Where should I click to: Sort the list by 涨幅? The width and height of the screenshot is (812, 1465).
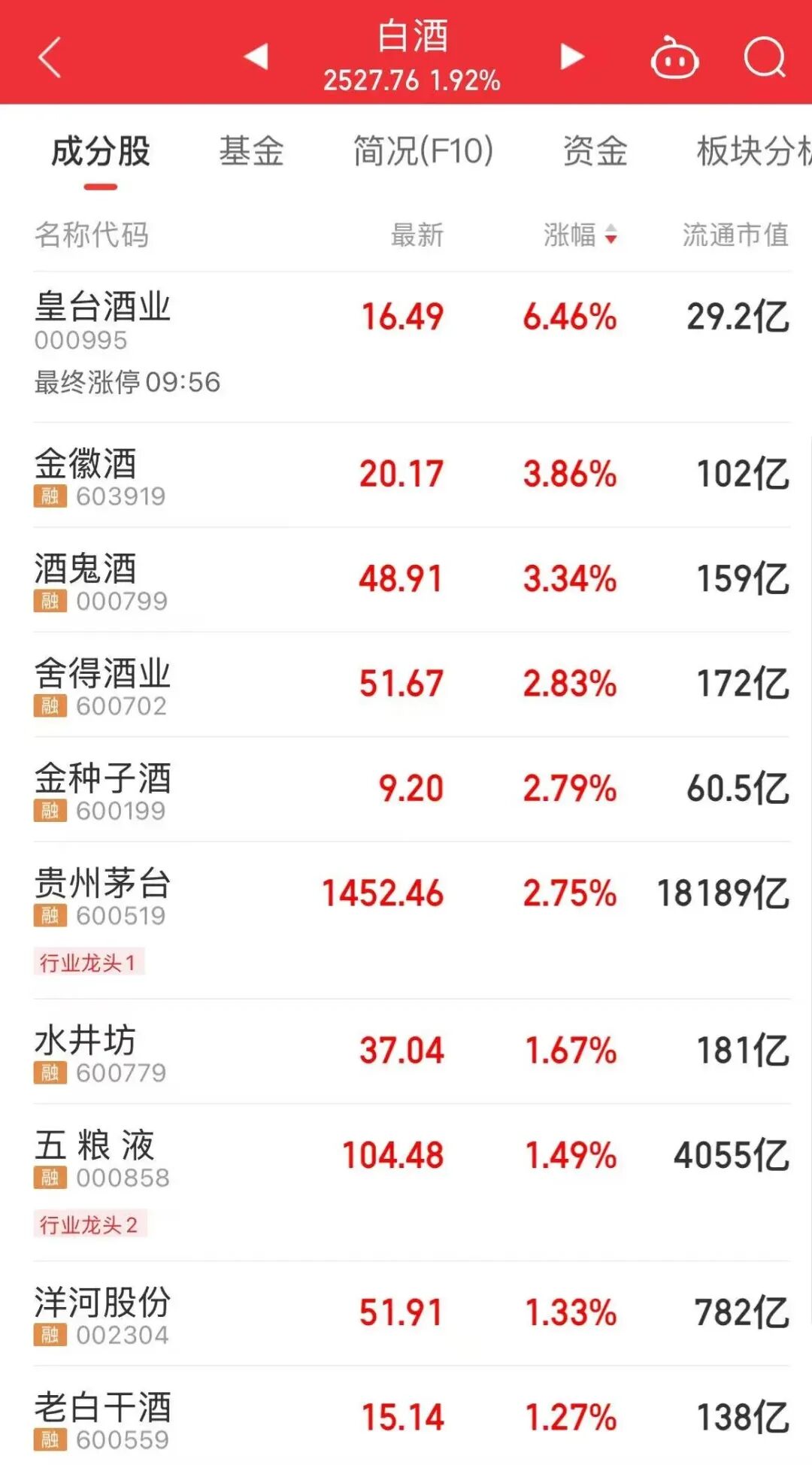(x=580, y=235)
